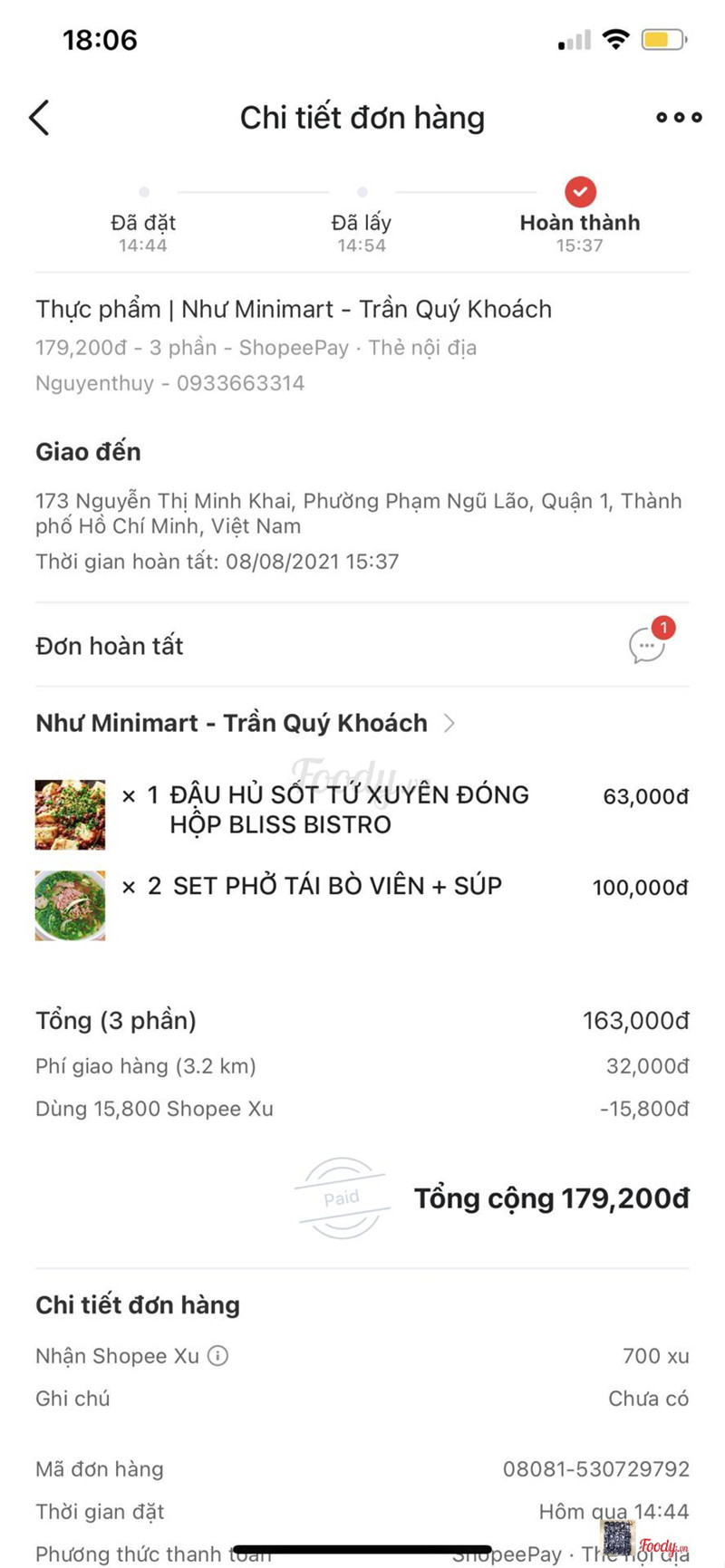Open the three-dot overflow menu
725x1568 pixels.
679,118
